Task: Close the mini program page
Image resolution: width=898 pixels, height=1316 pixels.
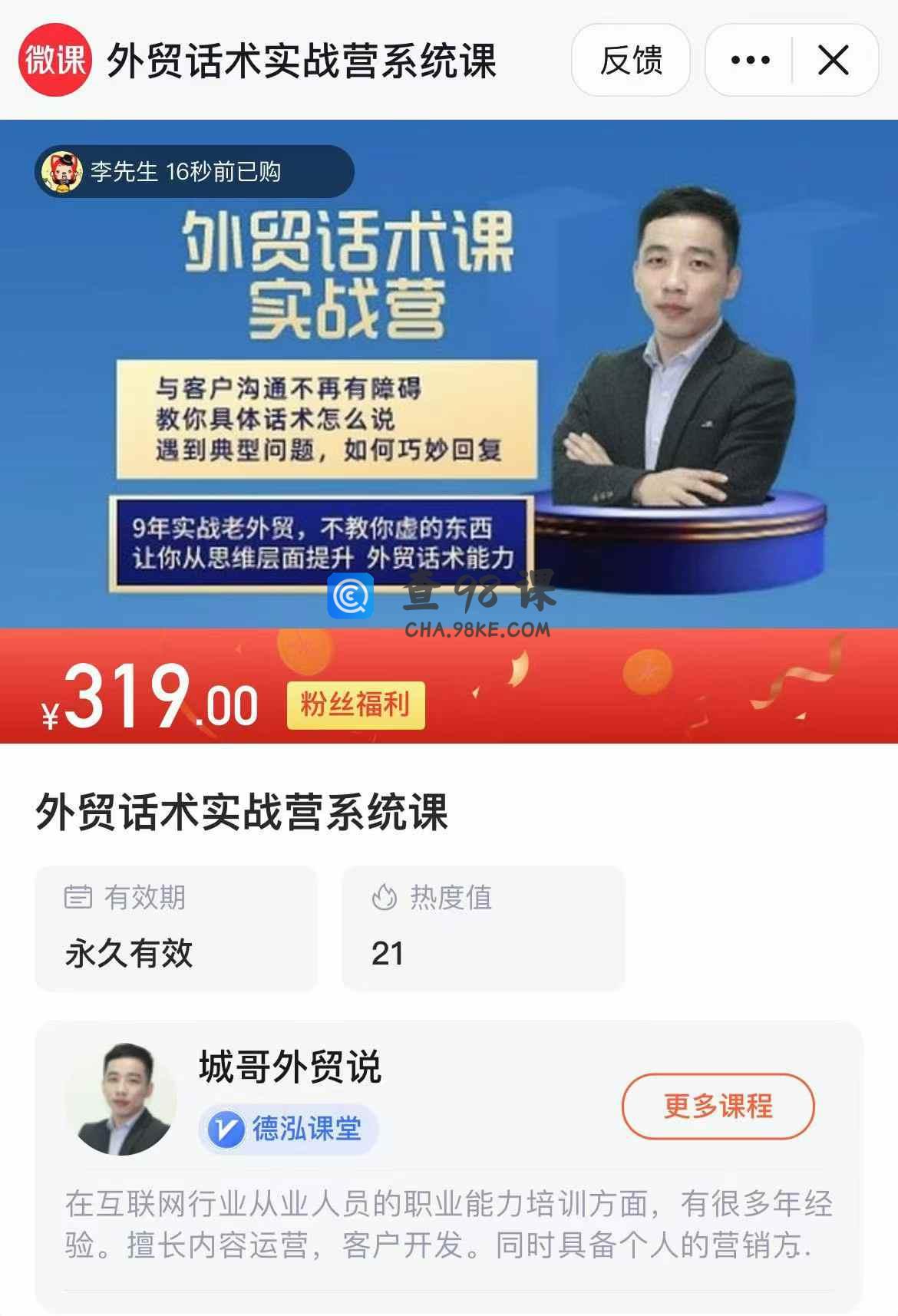Action: tap(833, 60)
